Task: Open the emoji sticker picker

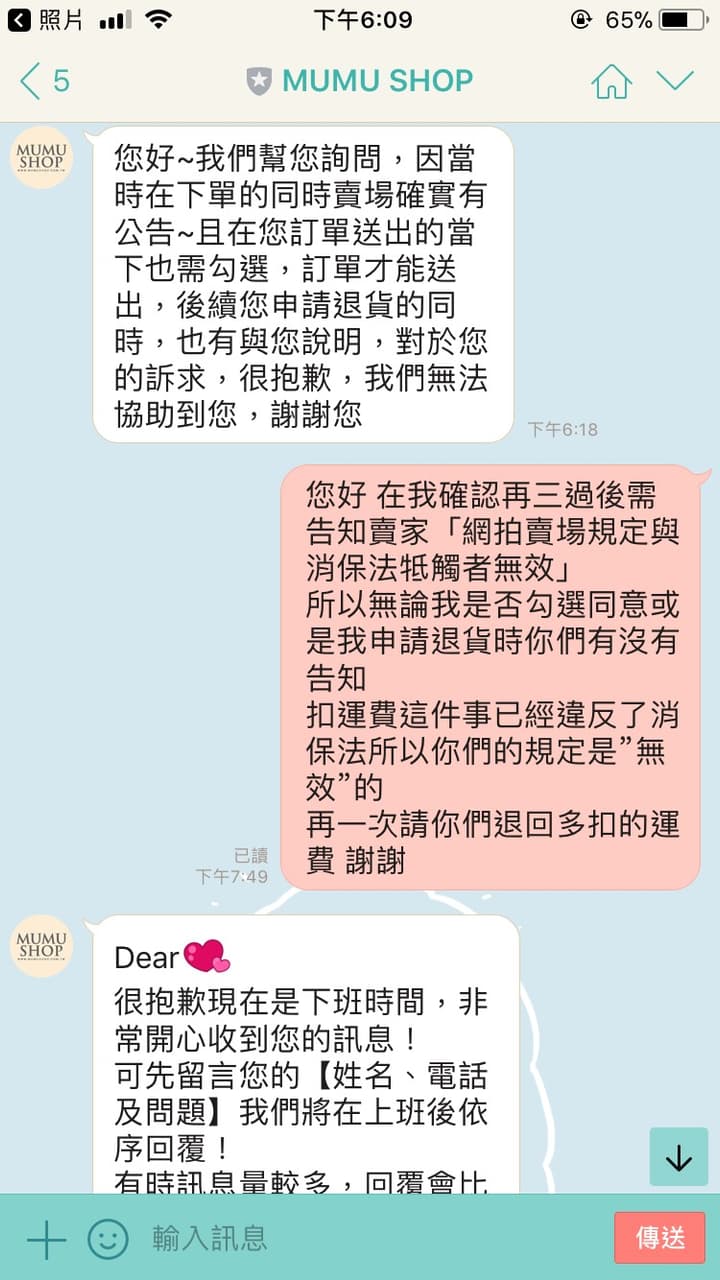Action: (x=108, y=1239)
